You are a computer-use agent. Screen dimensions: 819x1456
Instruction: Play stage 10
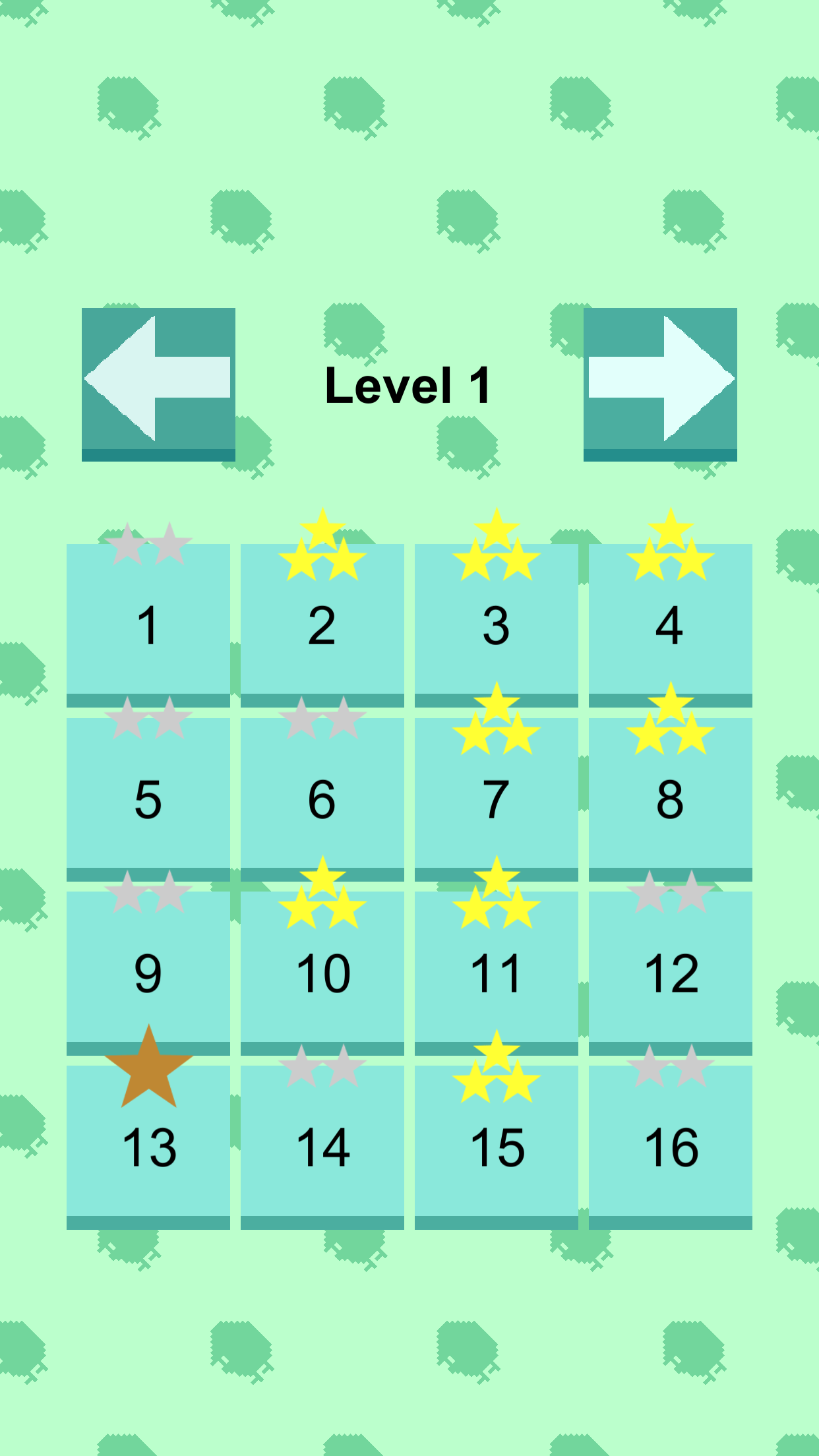[x=322, y=973]
